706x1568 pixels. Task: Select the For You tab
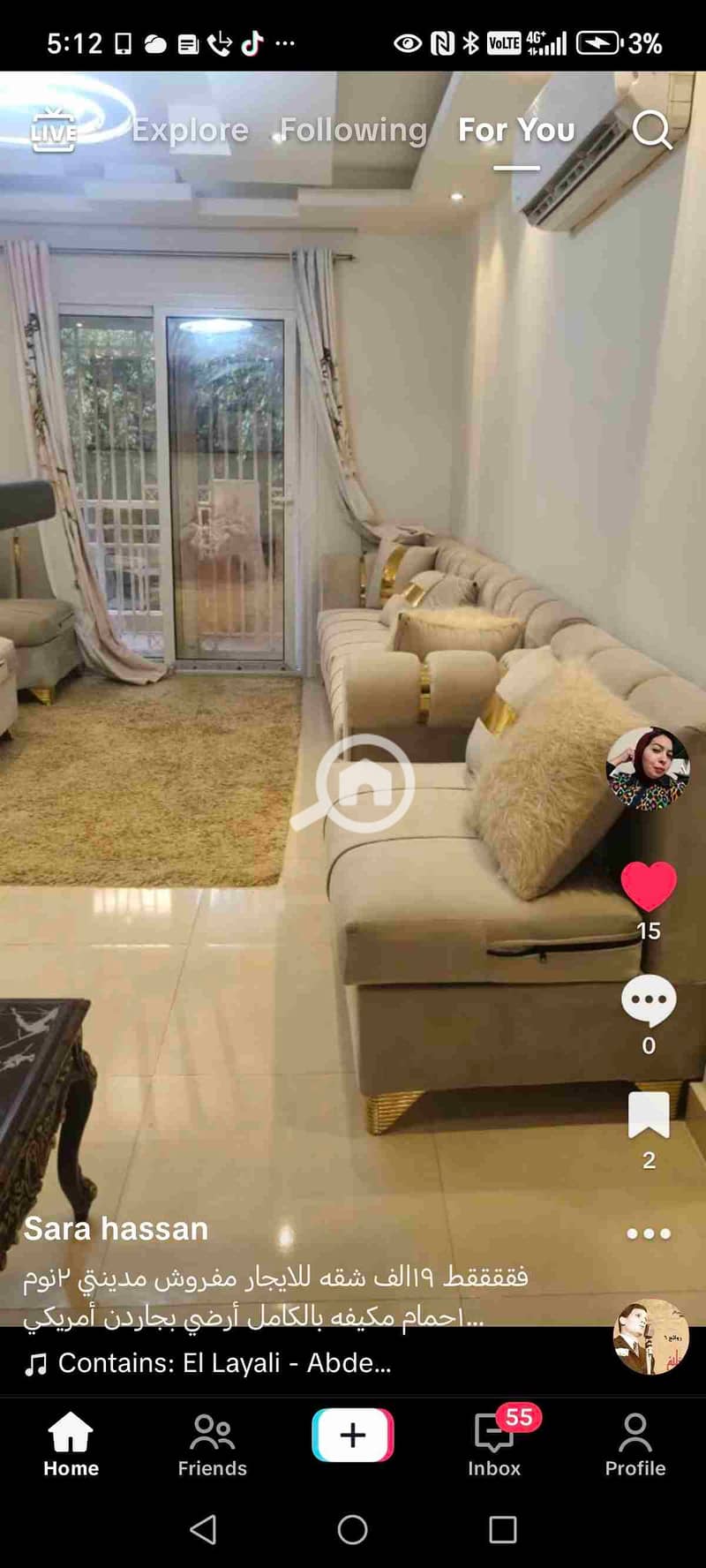click(x=516, y=131)
